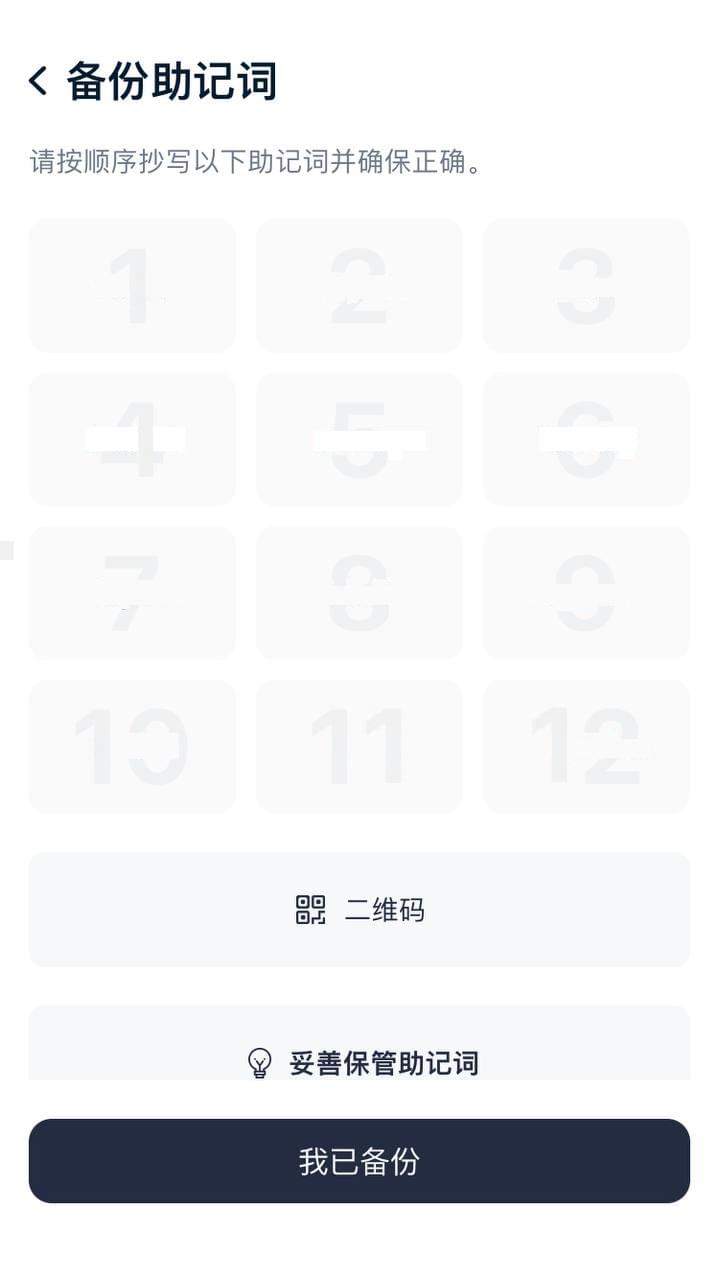Viewport: 719px width, 1280px height.
Task: Show the mnemonic as 二维码
Action: click(359, 909)
